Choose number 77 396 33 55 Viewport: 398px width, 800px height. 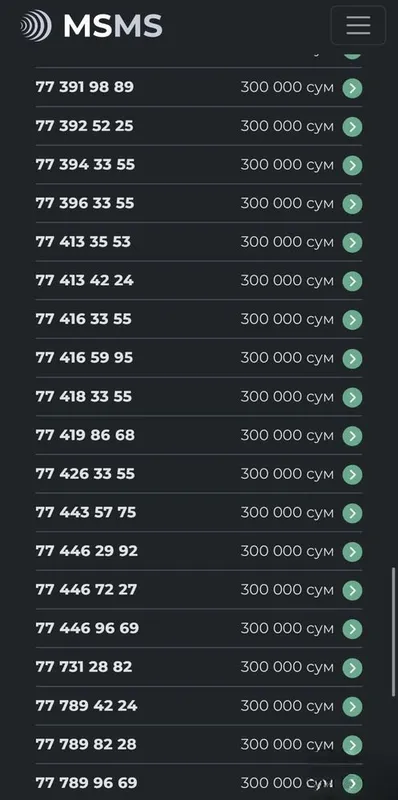pyautogui.click(x=85, y=203)
